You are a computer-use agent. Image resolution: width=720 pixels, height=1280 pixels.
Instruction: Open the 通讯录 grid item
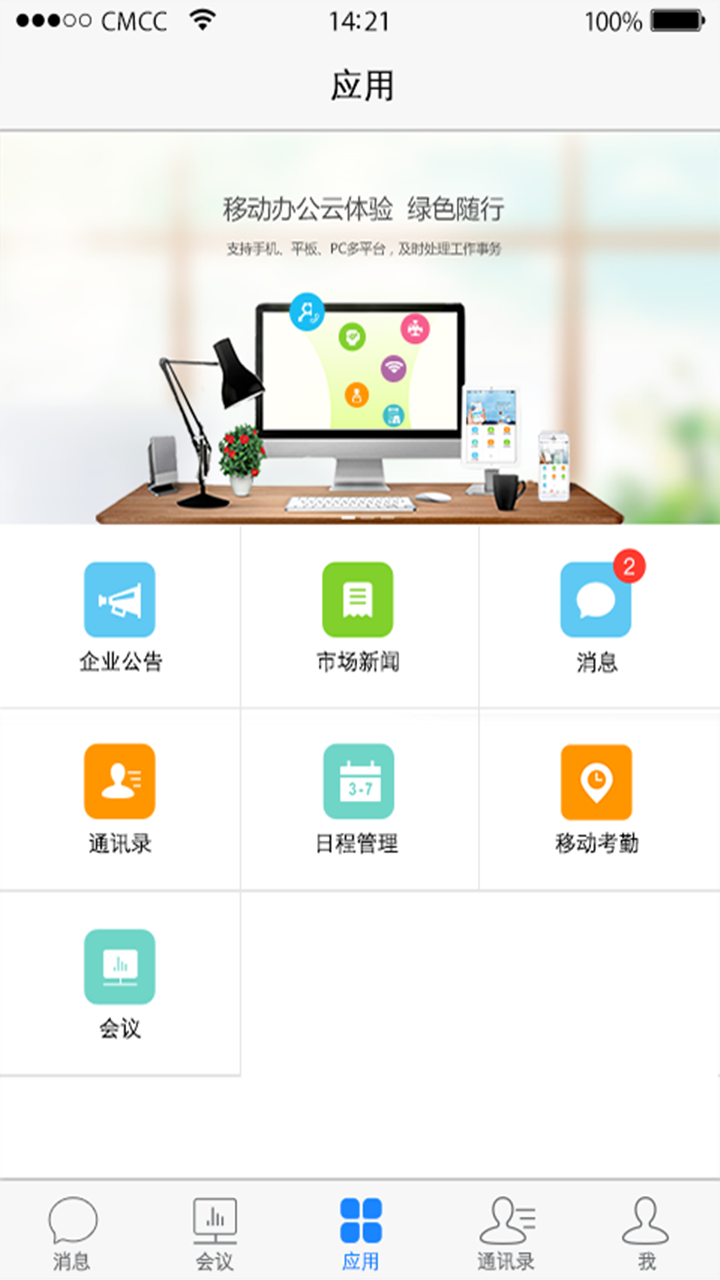pos(119,799)
